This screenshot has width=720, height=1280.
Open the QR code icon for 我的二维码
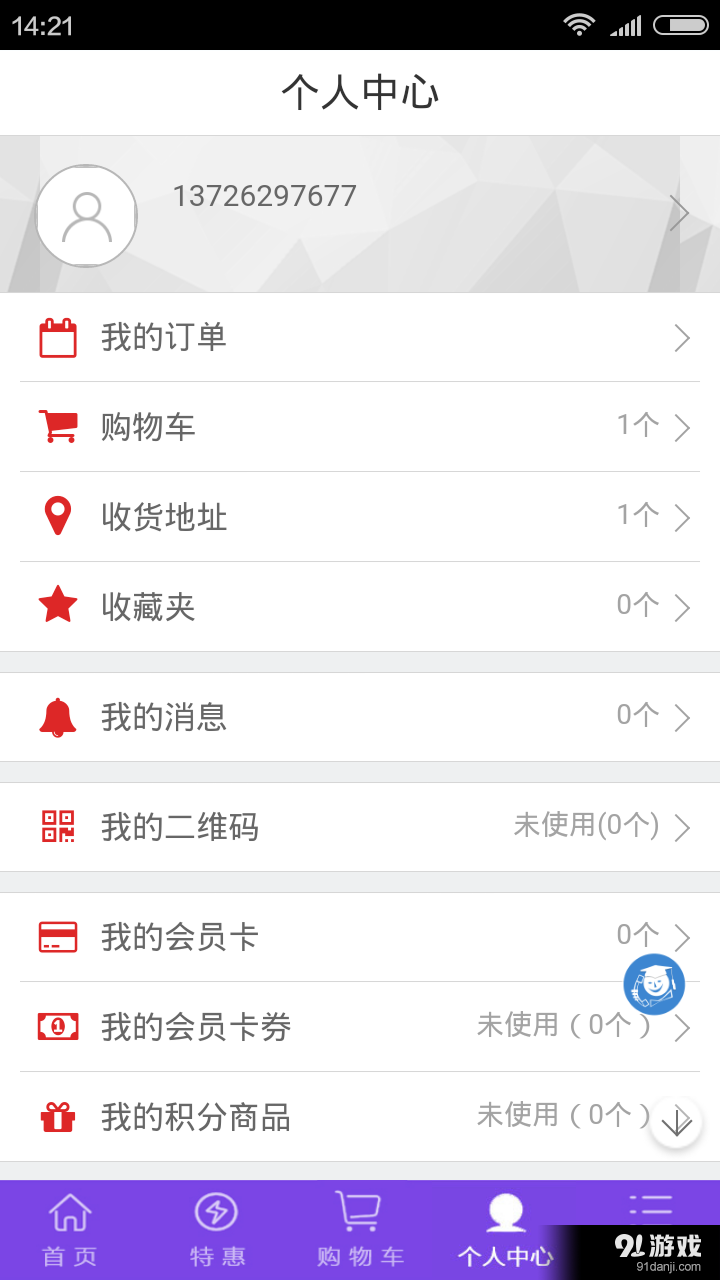click(58, 827)
